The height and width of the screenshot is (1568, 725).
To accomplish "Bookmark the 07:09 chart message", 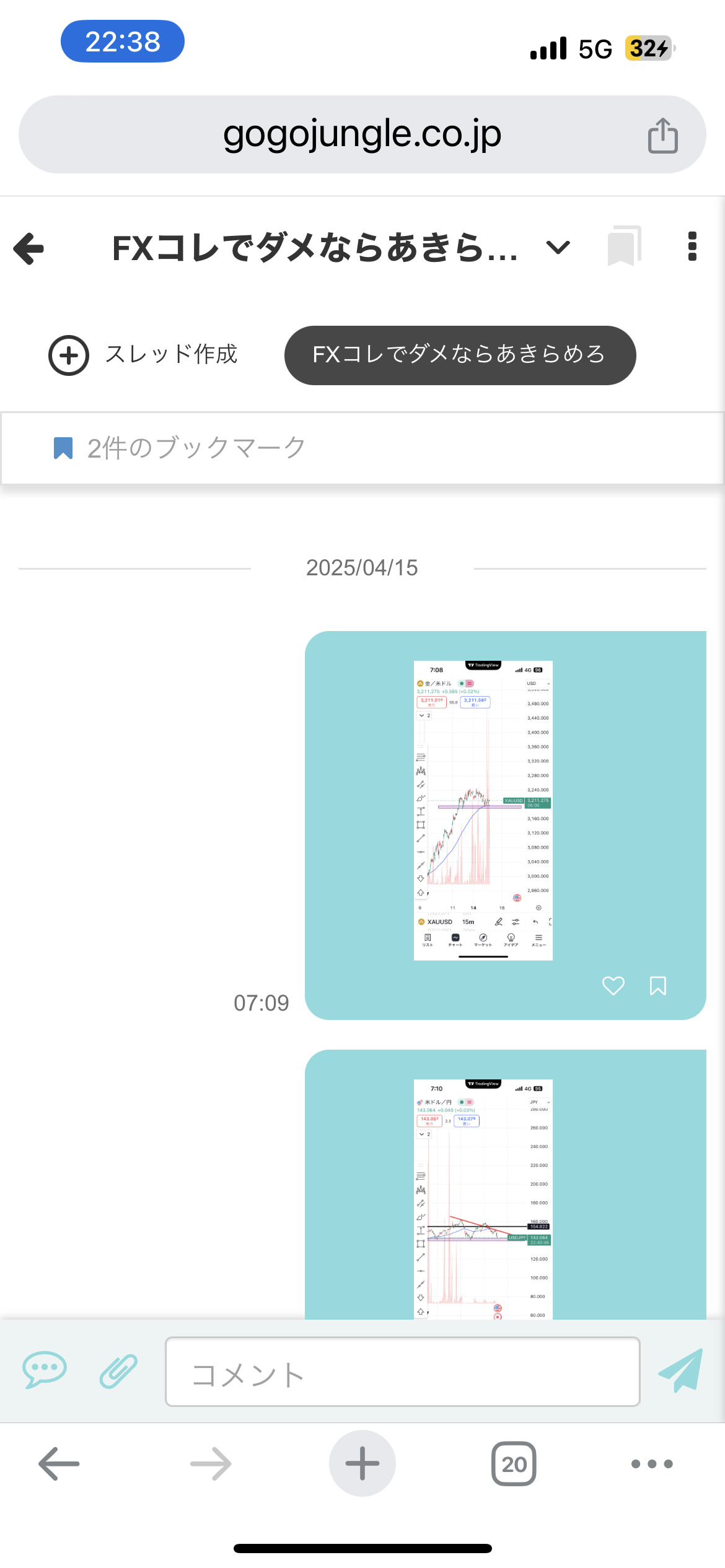I will 657,985.
